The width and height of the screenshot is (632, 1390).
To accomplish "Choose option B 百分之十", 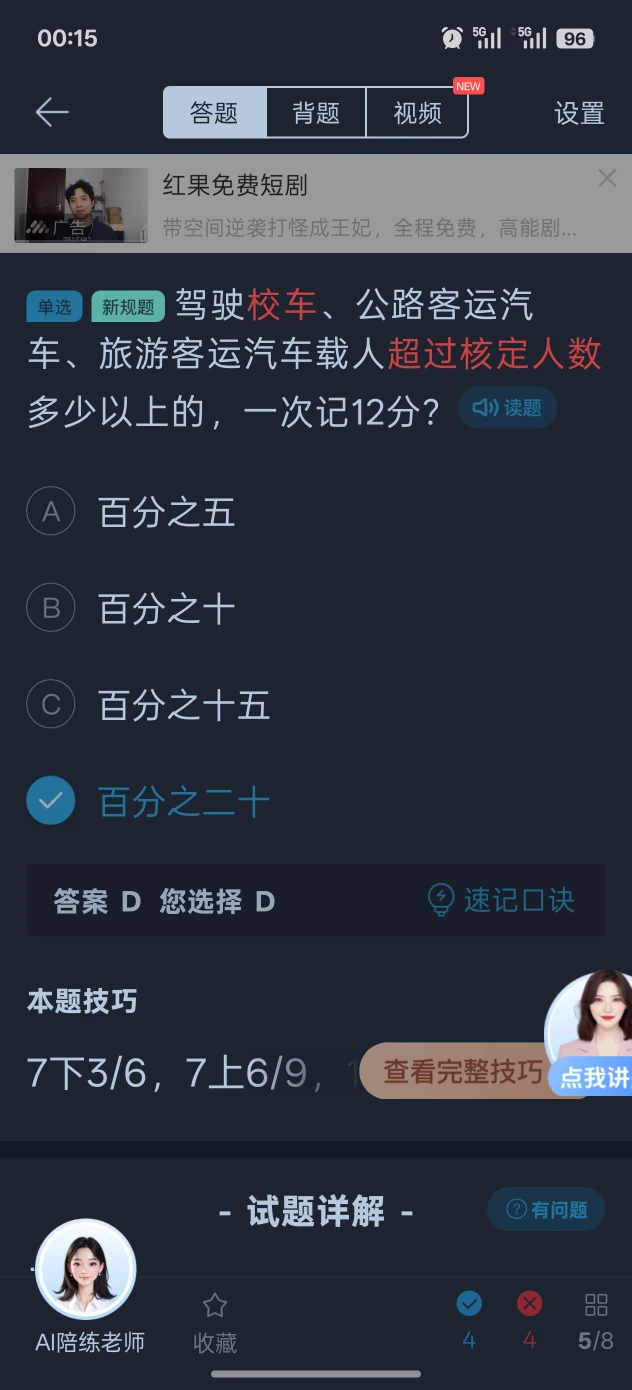I will click(x=166, y=609).
